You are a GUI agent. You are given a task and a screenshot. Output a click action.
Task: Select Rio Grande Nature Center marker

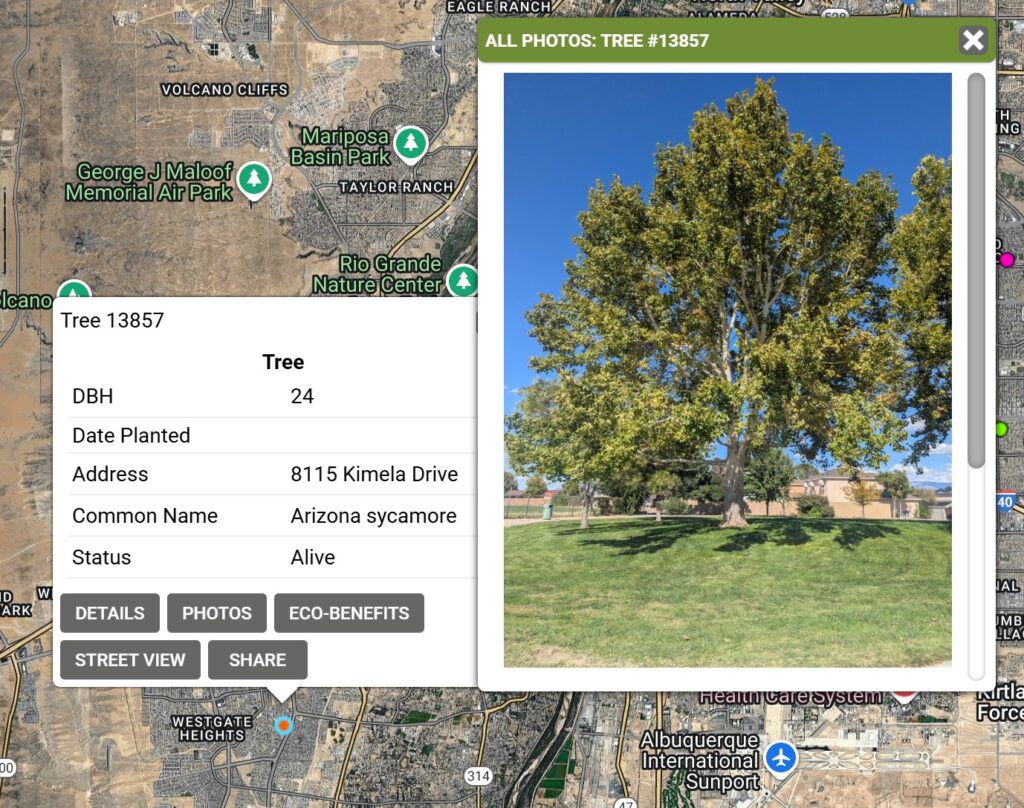pyautogui.click(x=462, y=279)
